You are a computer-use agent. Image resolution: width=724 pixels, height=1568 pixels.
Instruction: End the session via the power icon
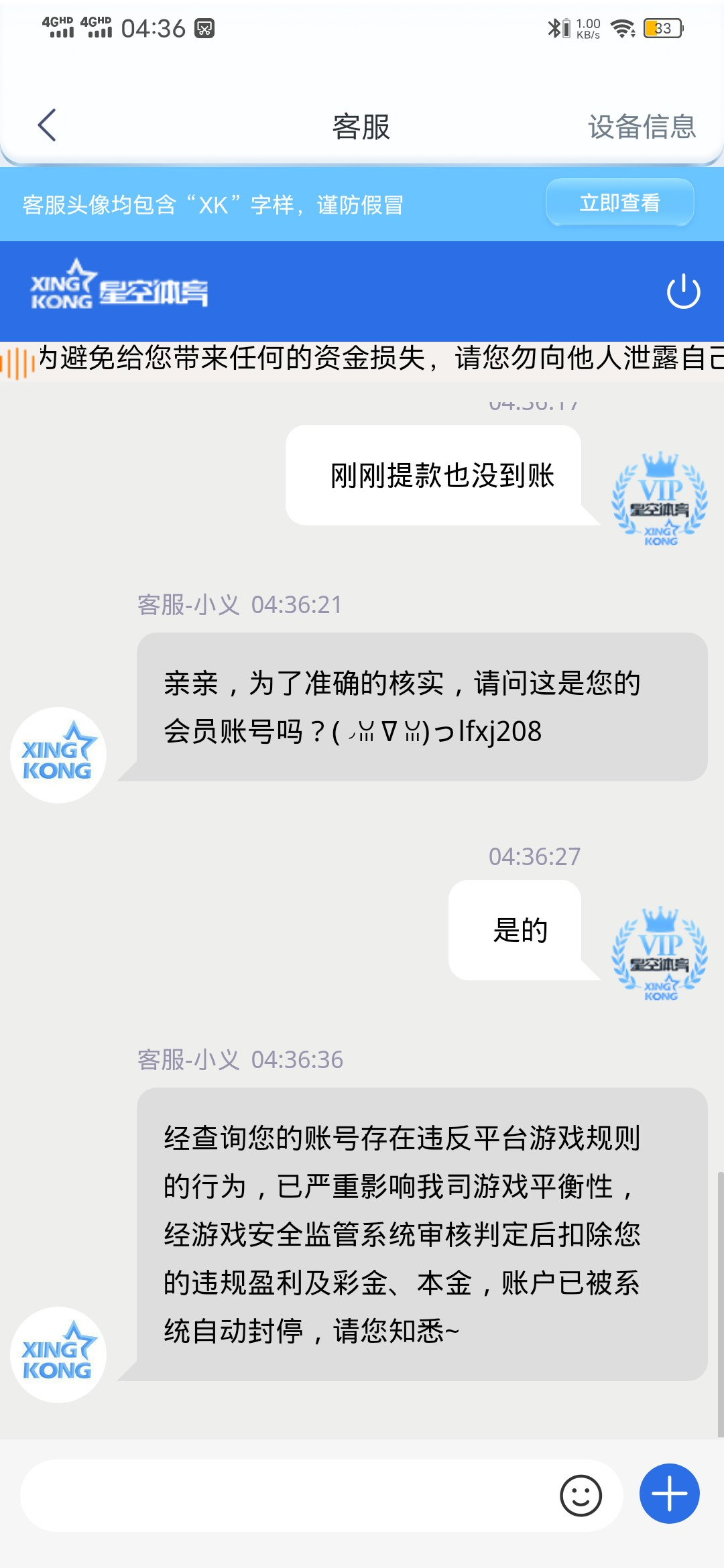pyautogui.click(x=683, y=291)
